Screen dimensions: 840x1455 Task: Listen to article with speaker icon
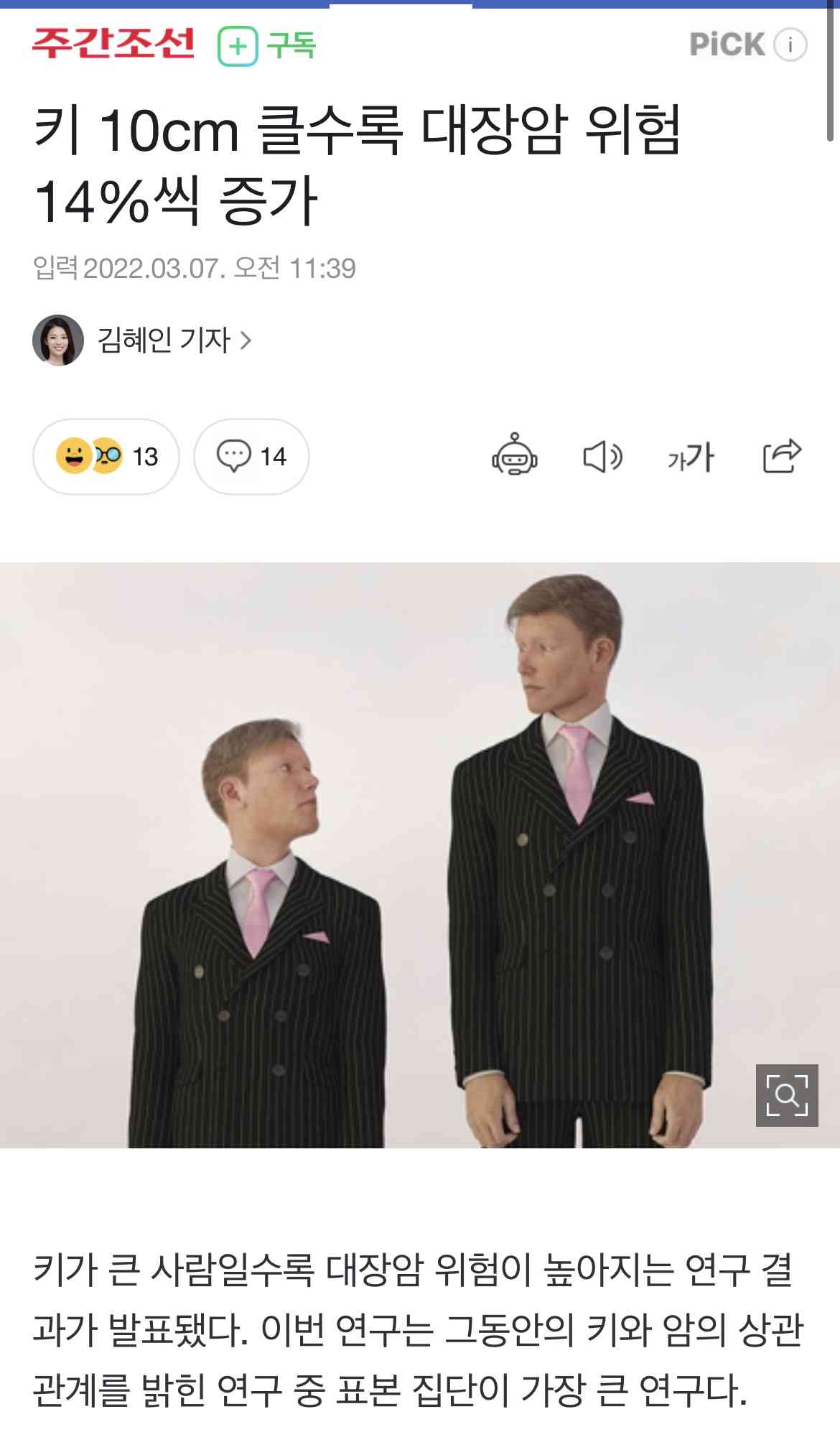click(x=602, y=457)
